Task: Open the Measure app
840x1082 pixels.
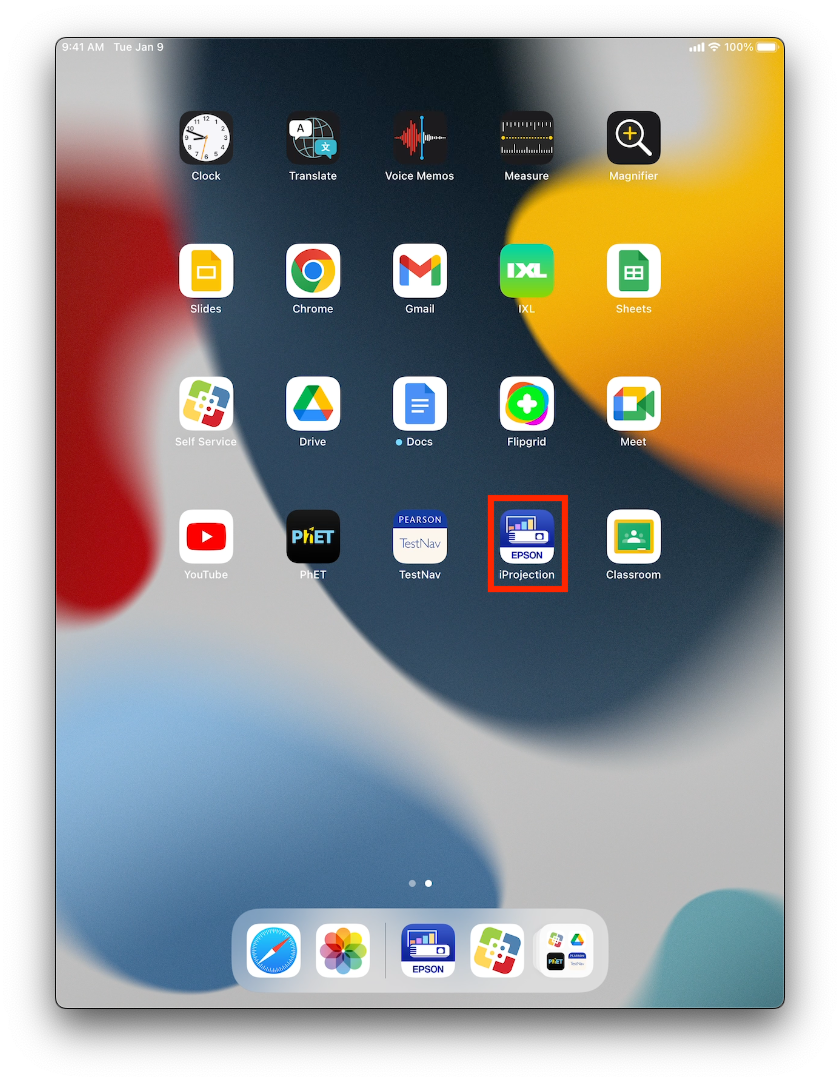Action: 527,138
